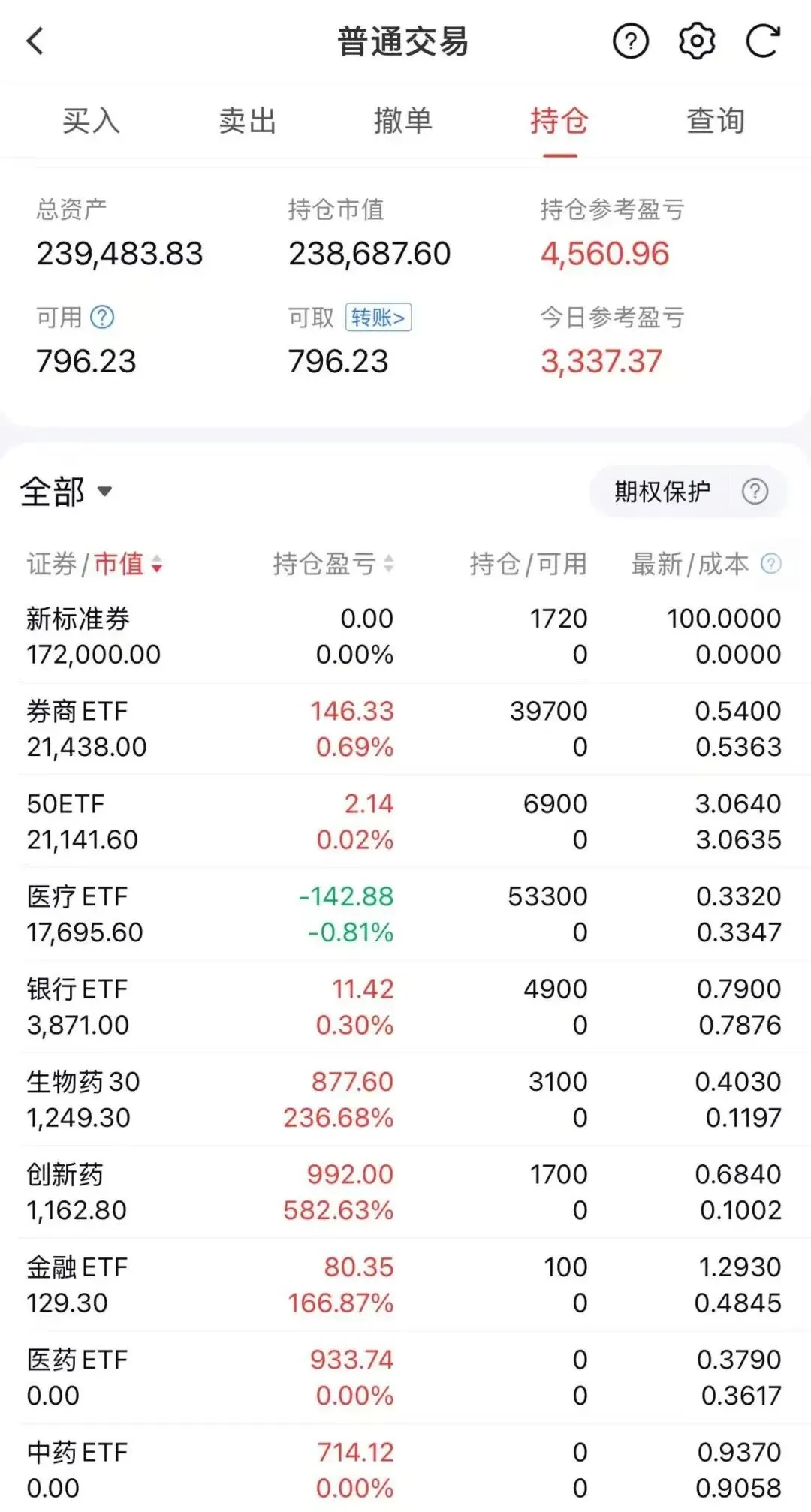Switch to the 查询 tab
Viewport: 811px width, 1512px height.
(716, 121)
